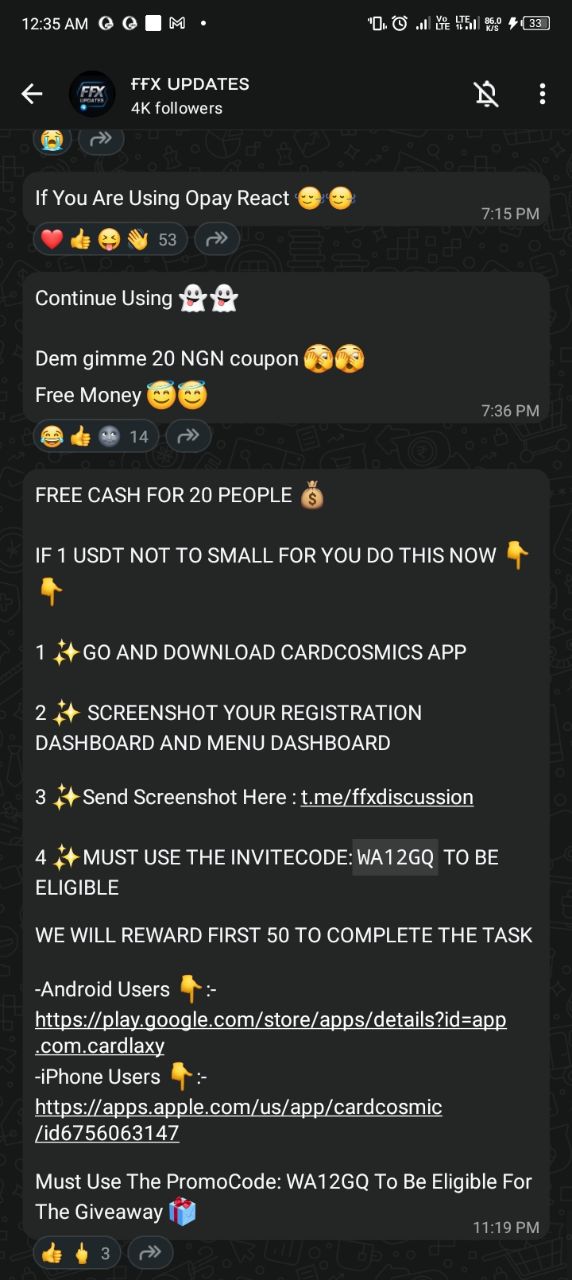Open reactions on the 20 NGN coupon message
The width and height of the screenshot is (572, 1280).
[x=95, y=436]
